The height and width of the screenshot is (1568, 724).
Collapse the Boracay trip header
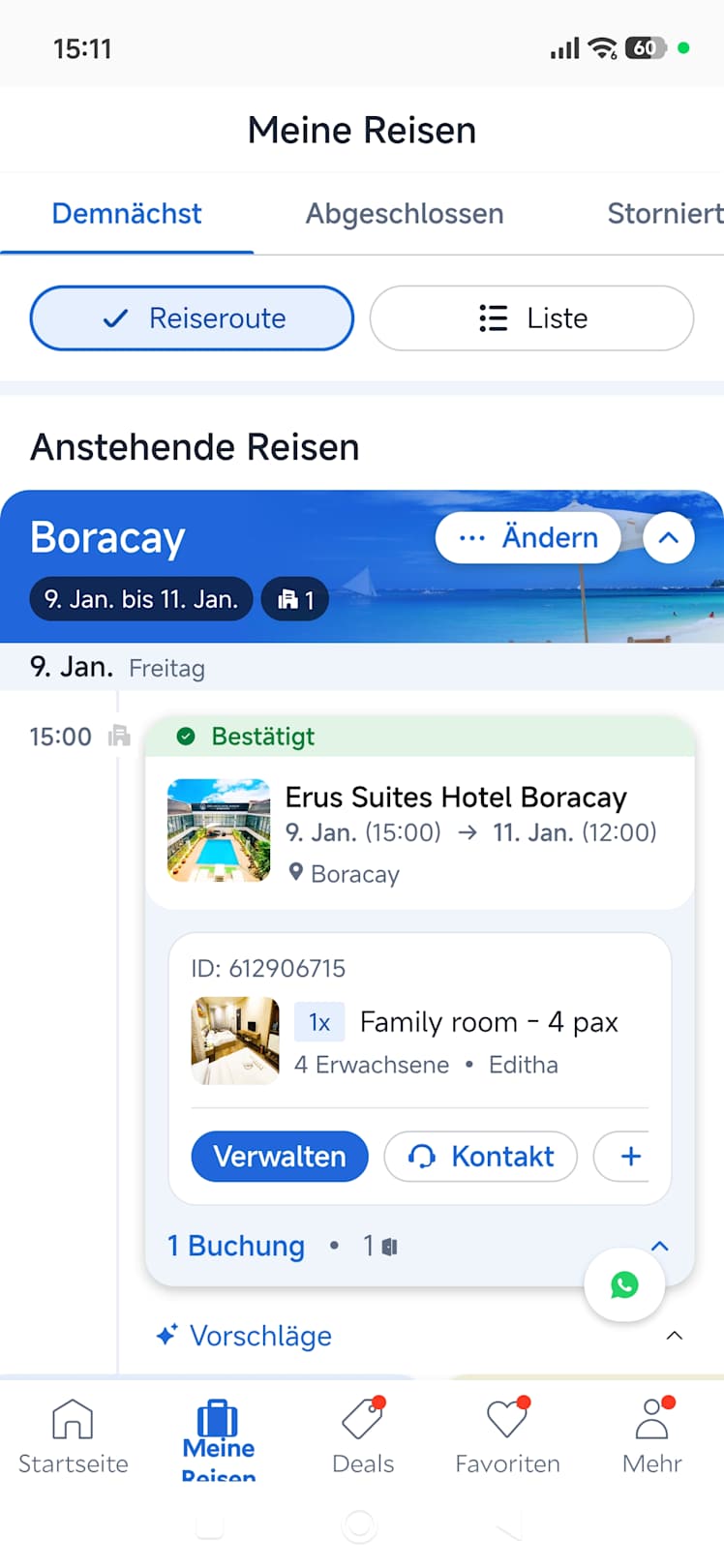coord(669,538)
